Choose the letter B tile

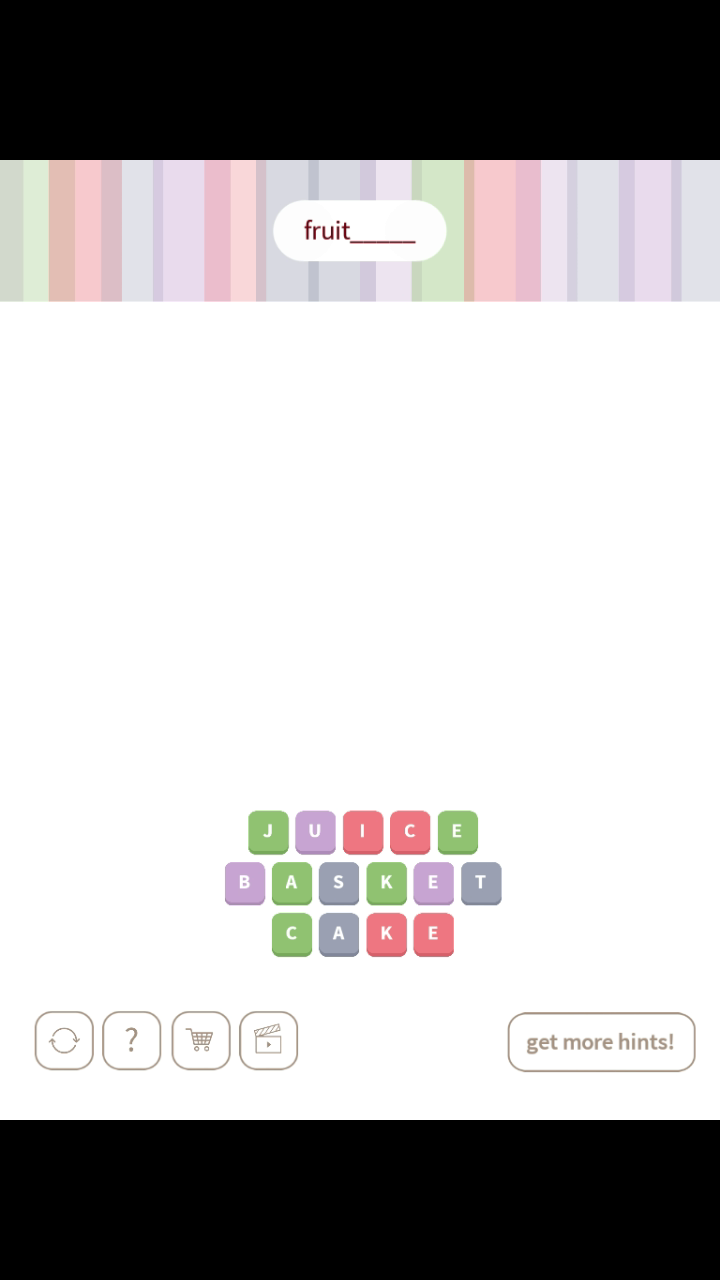coord(244,883)
